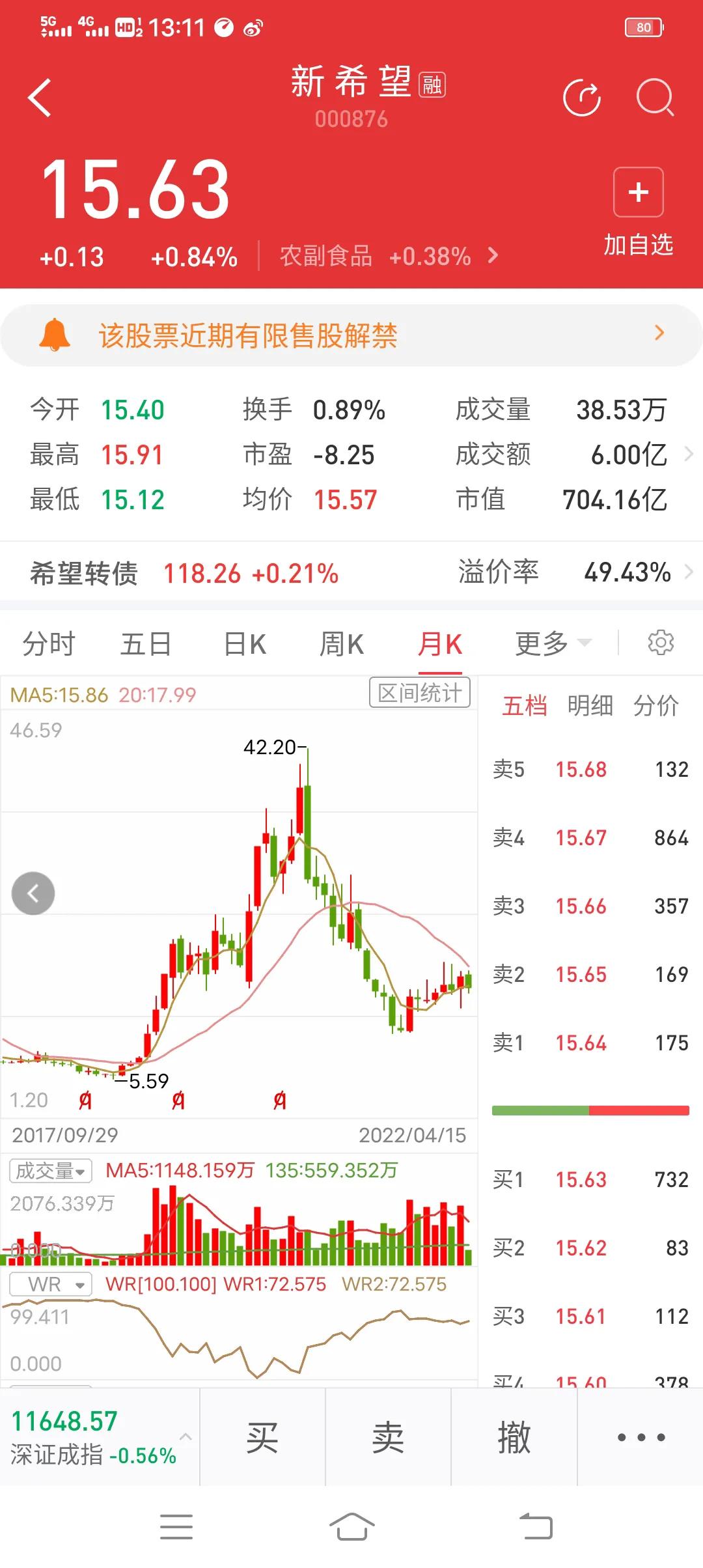The height and width of the screenshot is (1568, 703).
Task: Tap the 买 buy button
Action: click(262, 1437)
